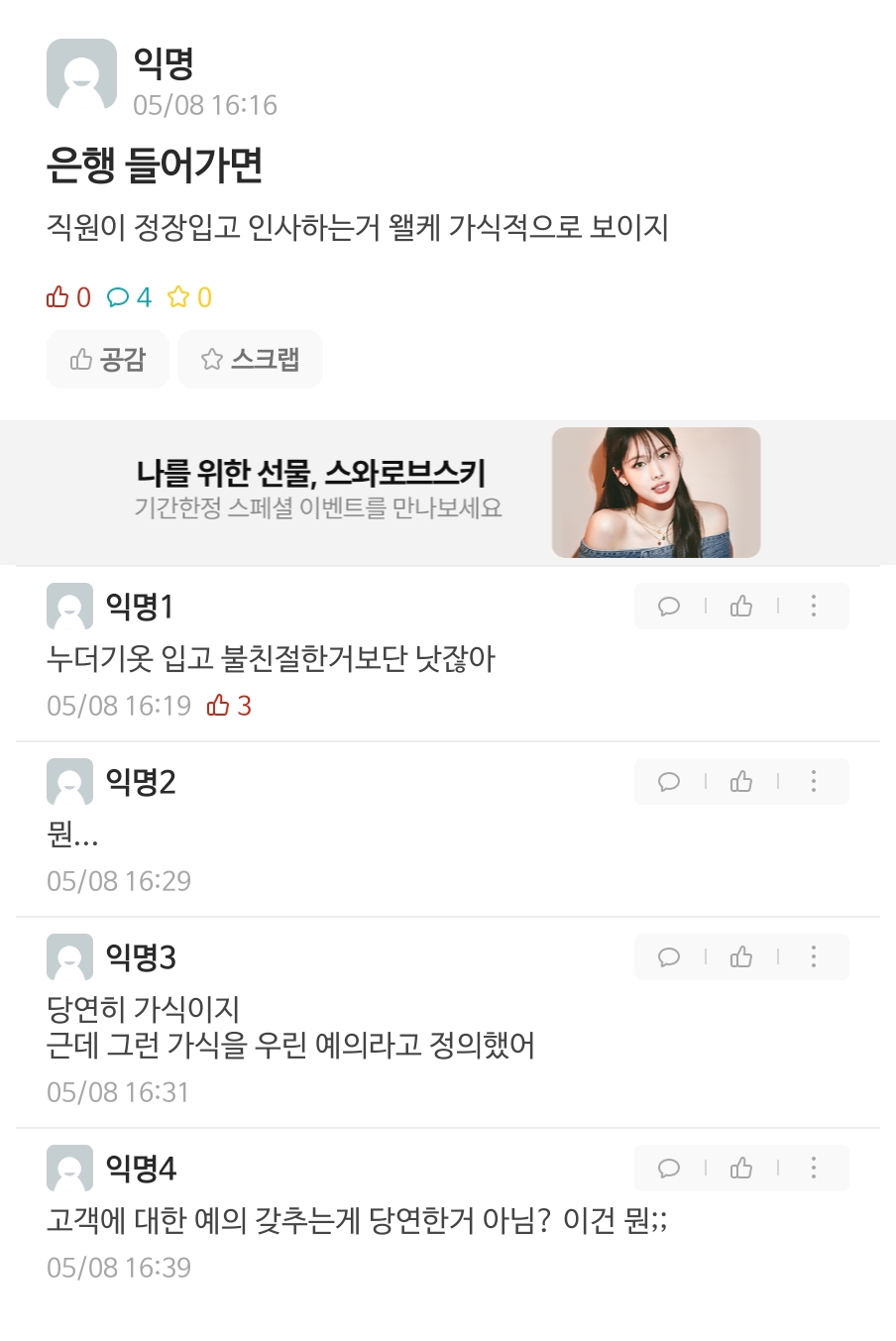Screen dimensions: 896x1341
Task: Tap the 스크랩 button to save the post
Action: point(250,359)
